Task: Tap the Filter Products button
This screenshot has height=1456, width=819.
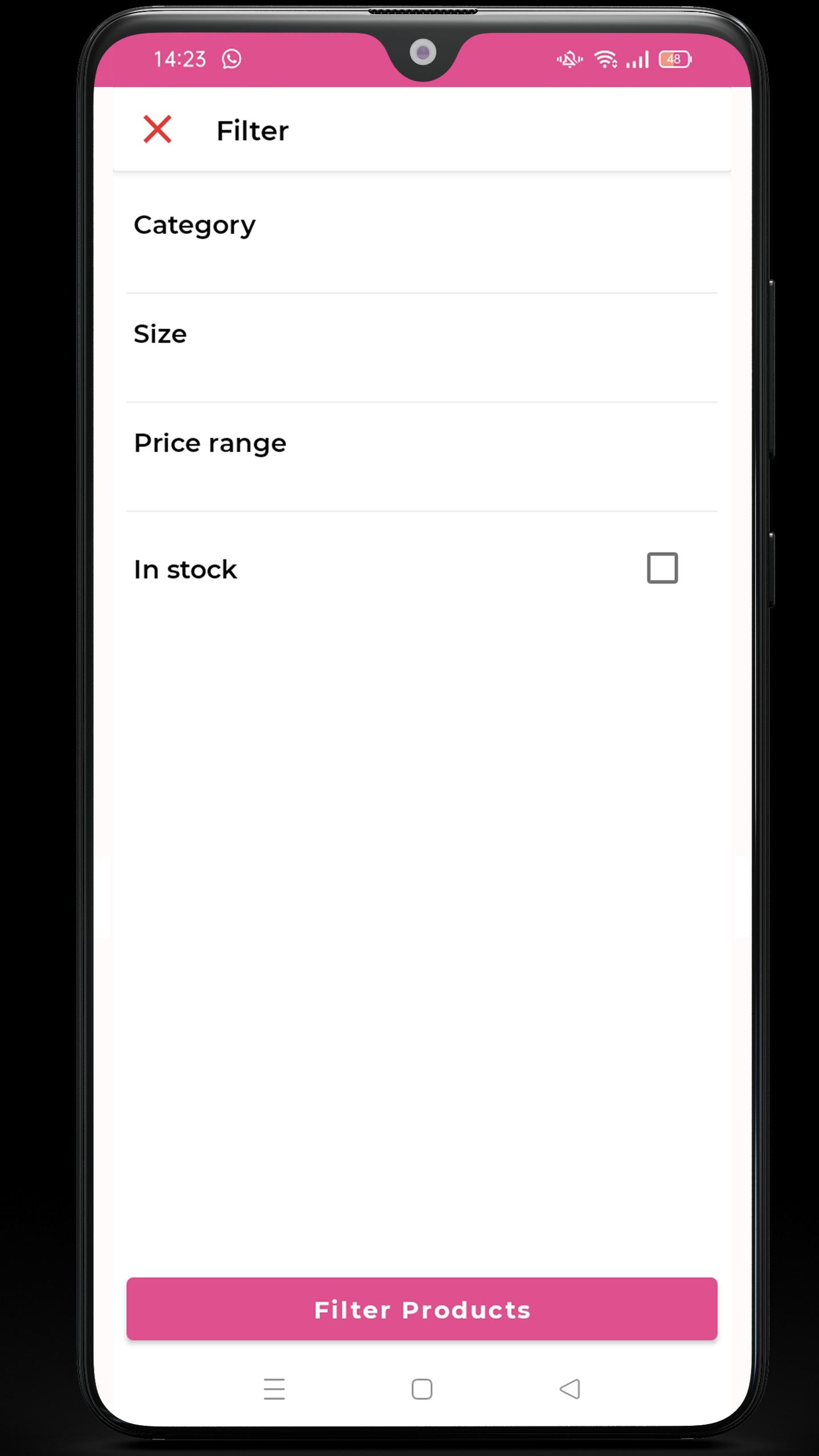Action: click(x=421, y=1309)
